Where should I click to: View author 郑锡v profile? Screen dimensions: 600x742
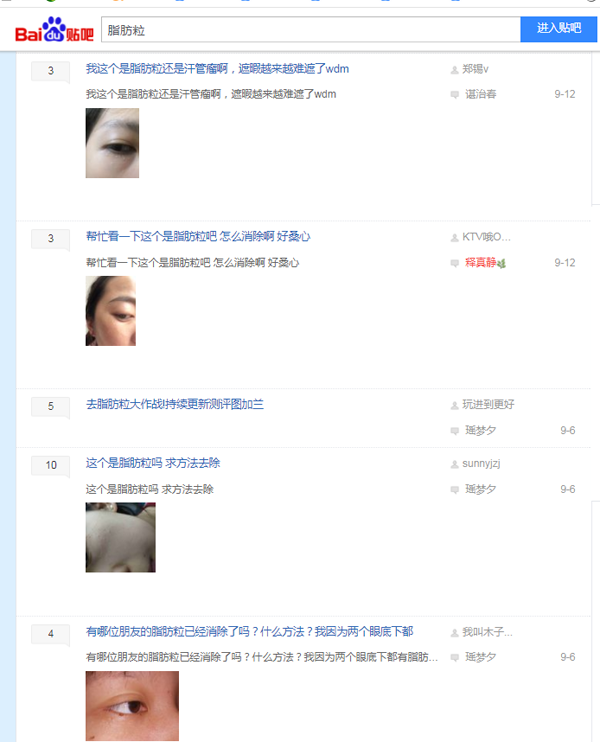[475, 69]
